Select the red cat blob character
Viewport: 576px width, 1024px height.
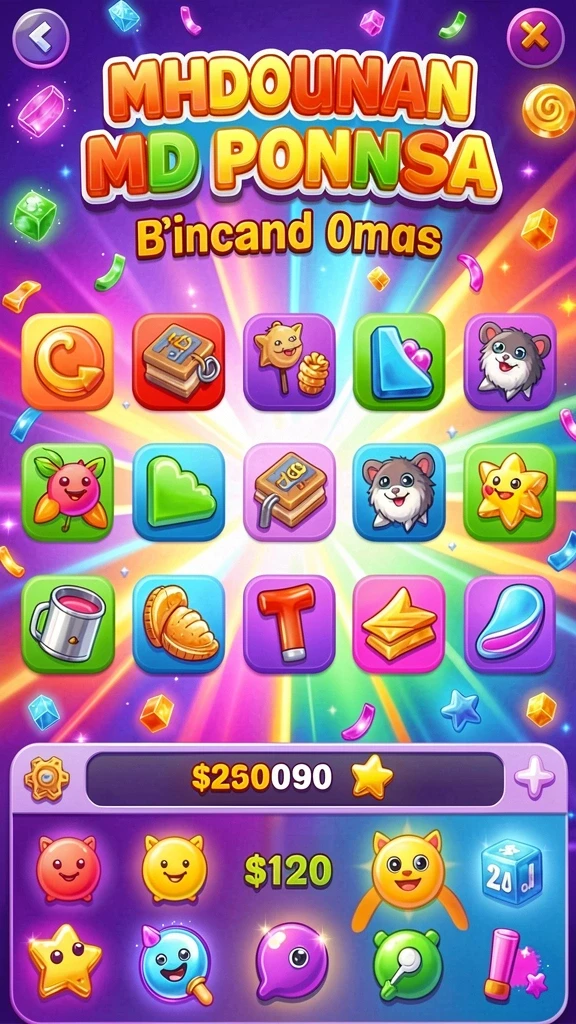click(68, 869)
